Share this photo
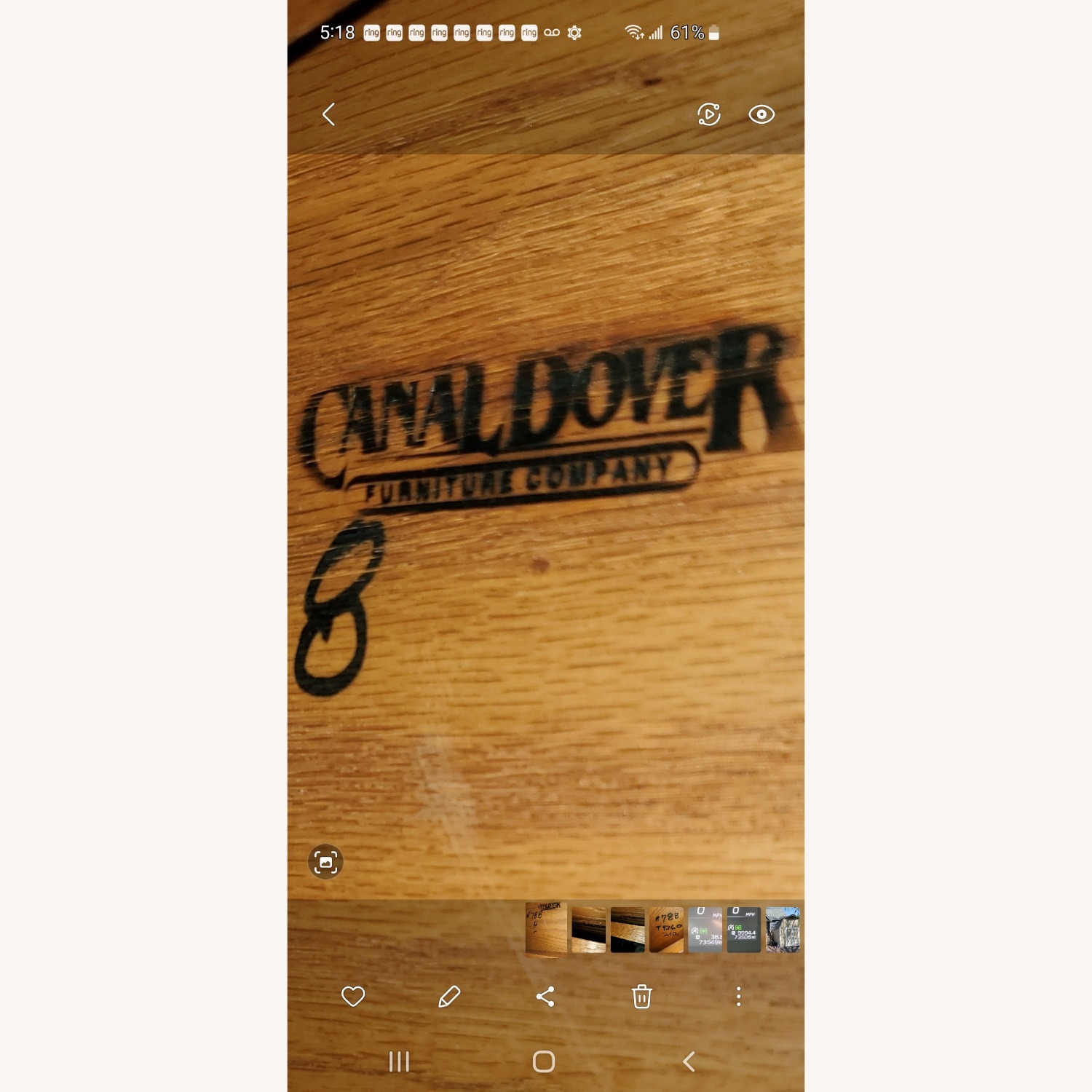Image resolution: width=1092 pixels, height=1092 pixels. tap(545, 996)
